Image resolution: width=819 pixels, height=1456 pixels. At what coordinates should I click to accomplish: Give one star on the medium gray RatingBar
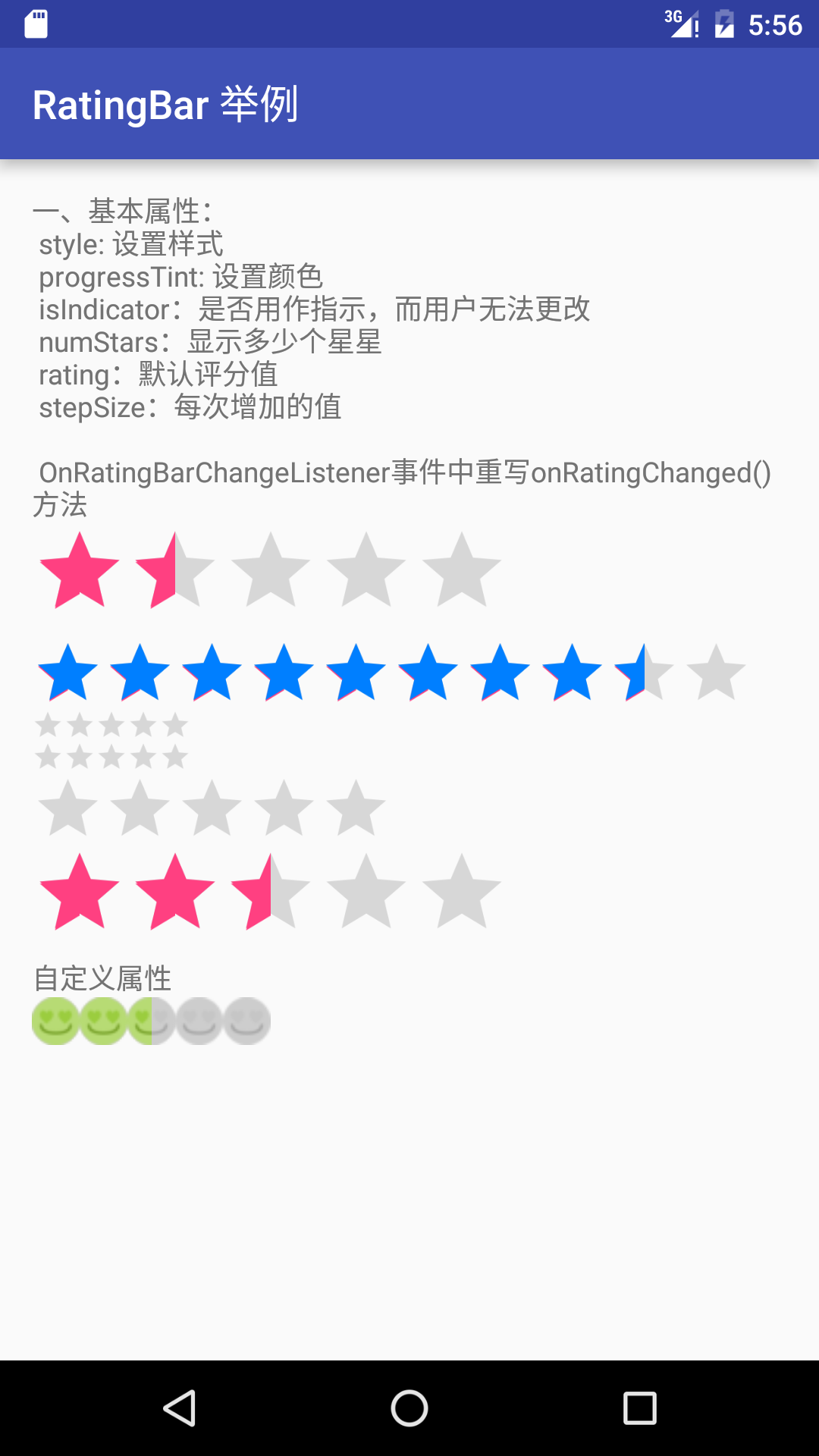coord(68,806)
